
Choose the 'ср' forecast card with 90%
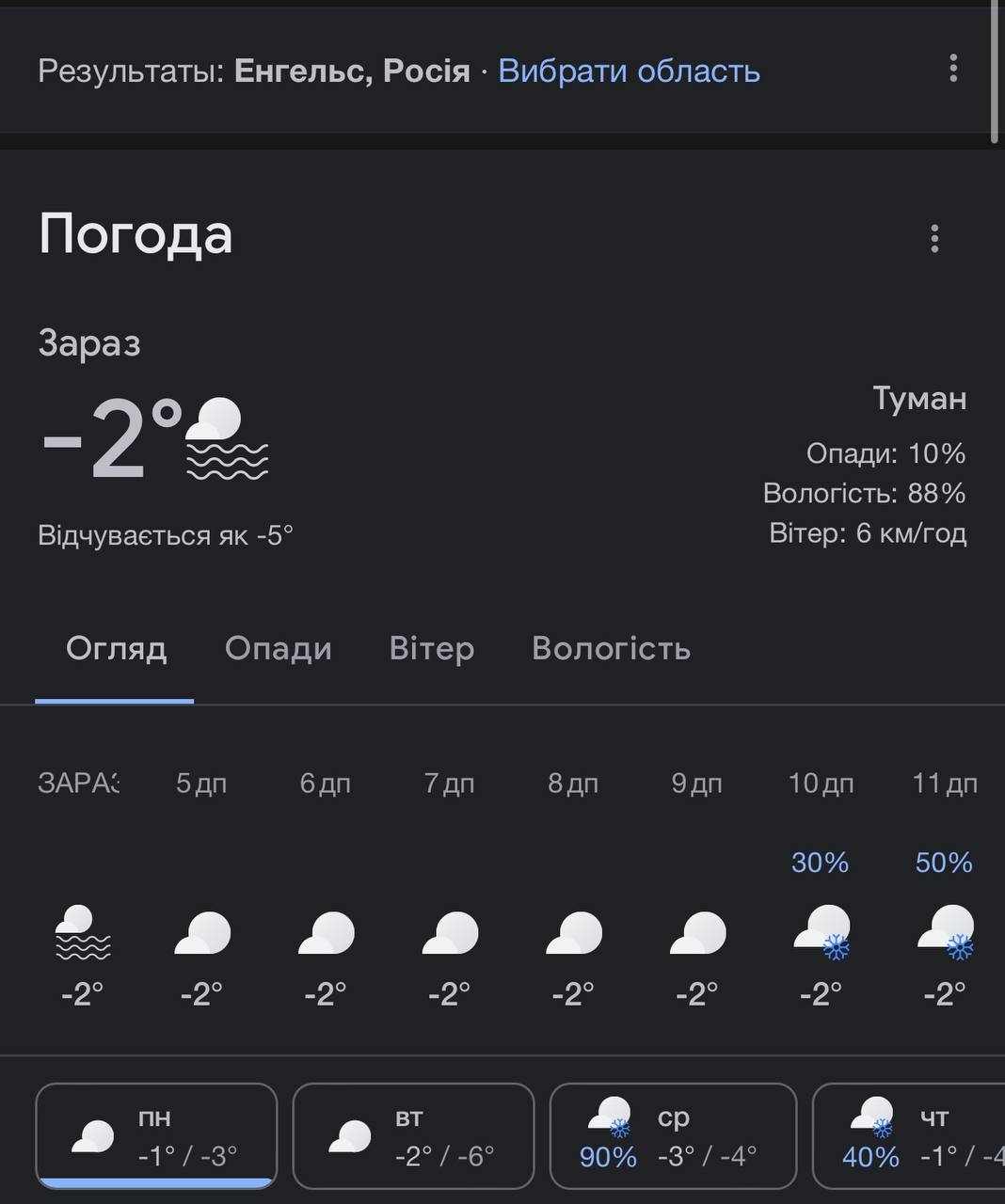(x=673, y=1136)
